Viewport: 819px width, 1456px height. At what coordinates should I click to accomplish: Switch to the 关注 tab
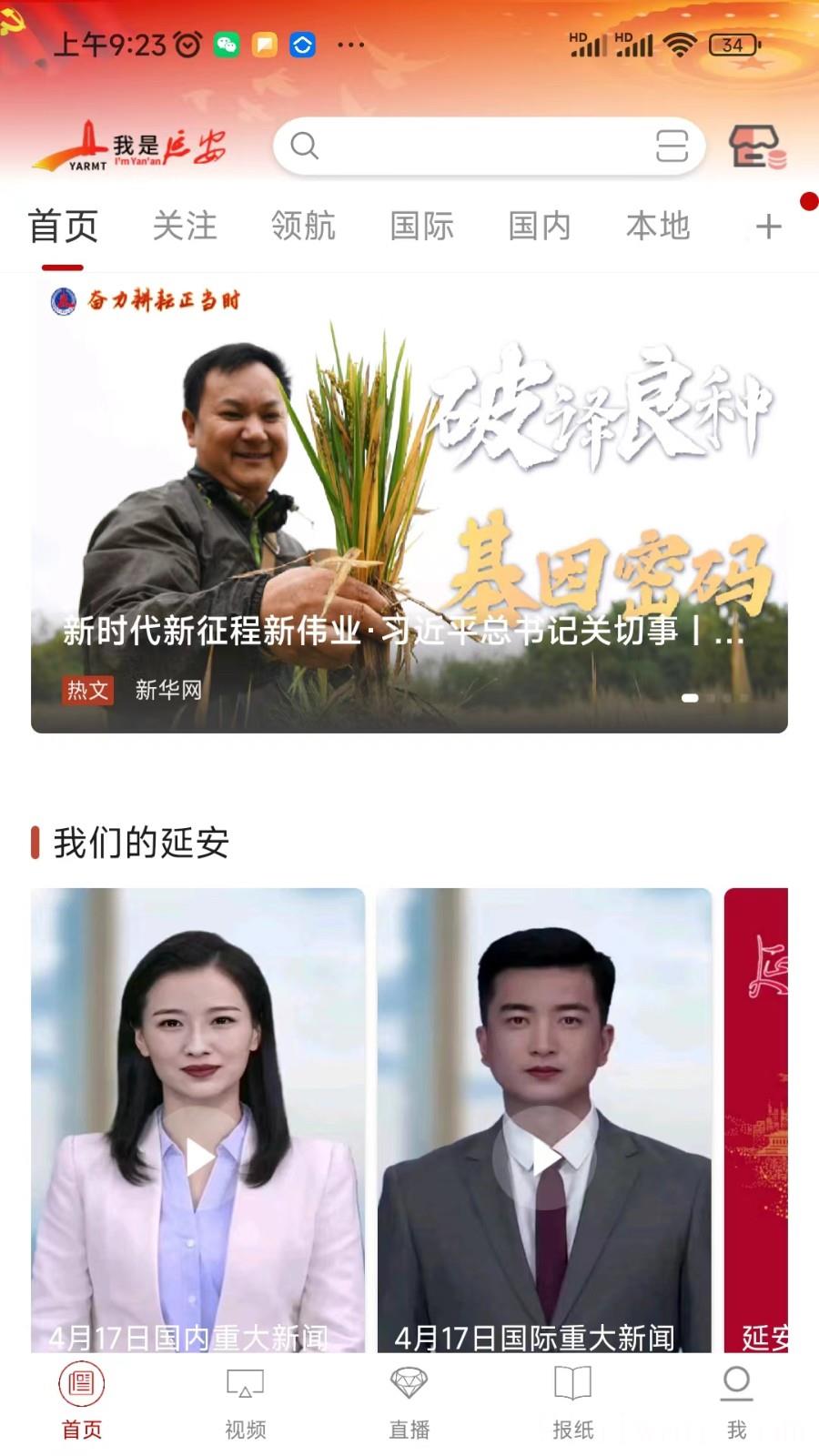coord(185,226)
